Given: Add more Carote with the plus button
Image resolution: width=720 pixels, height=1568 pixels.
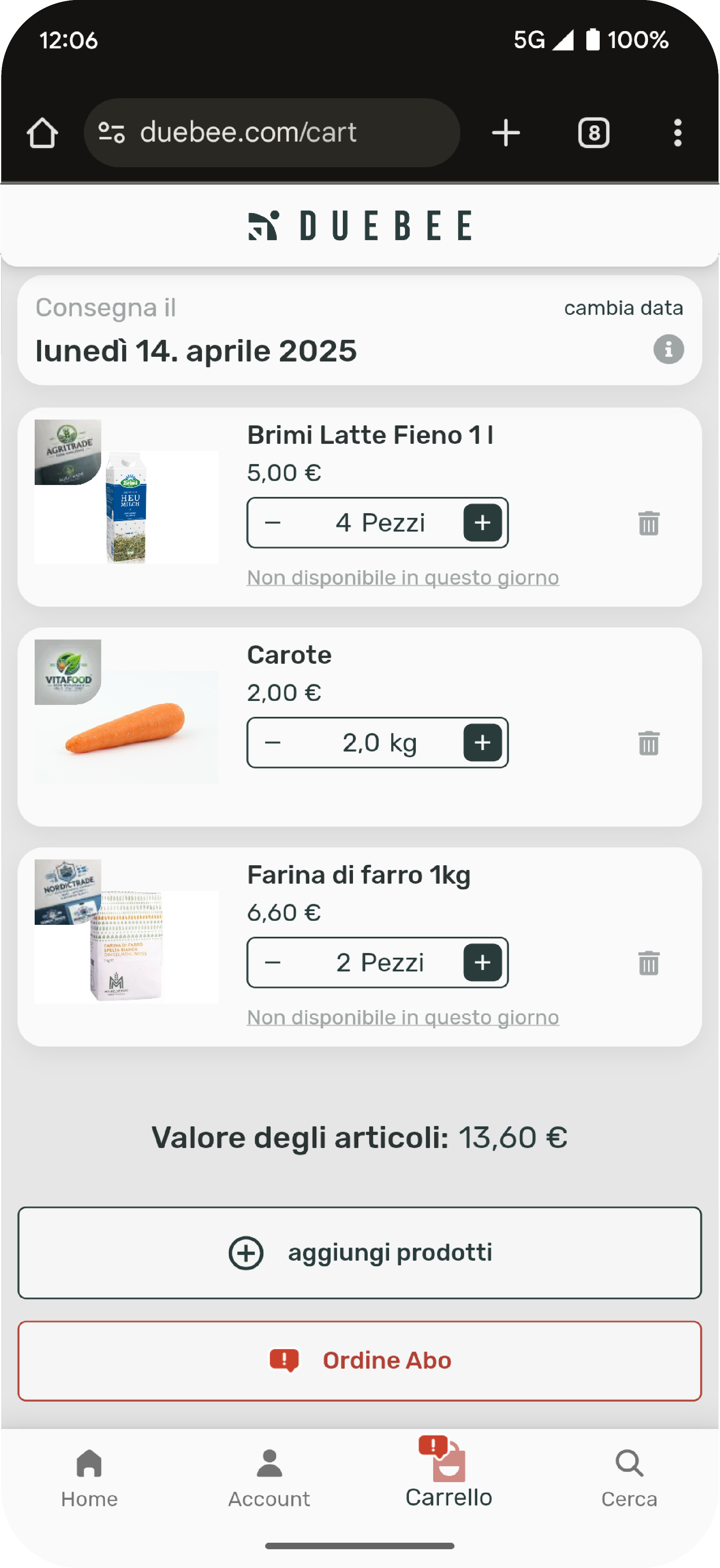Looking at the screenshot, I should click(482, 742).
